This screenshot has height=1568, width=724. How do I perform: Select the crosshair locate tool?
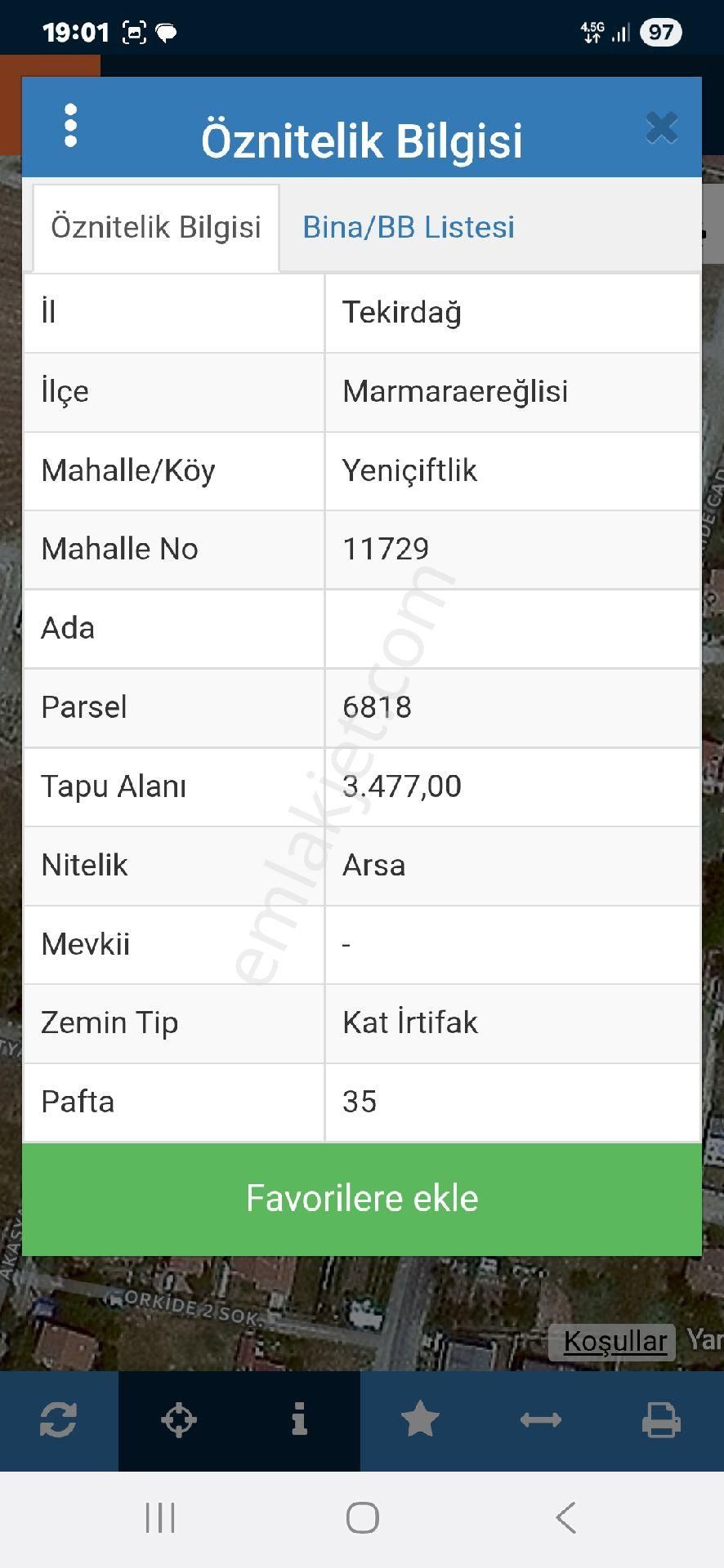click(x=179, y=1421)
